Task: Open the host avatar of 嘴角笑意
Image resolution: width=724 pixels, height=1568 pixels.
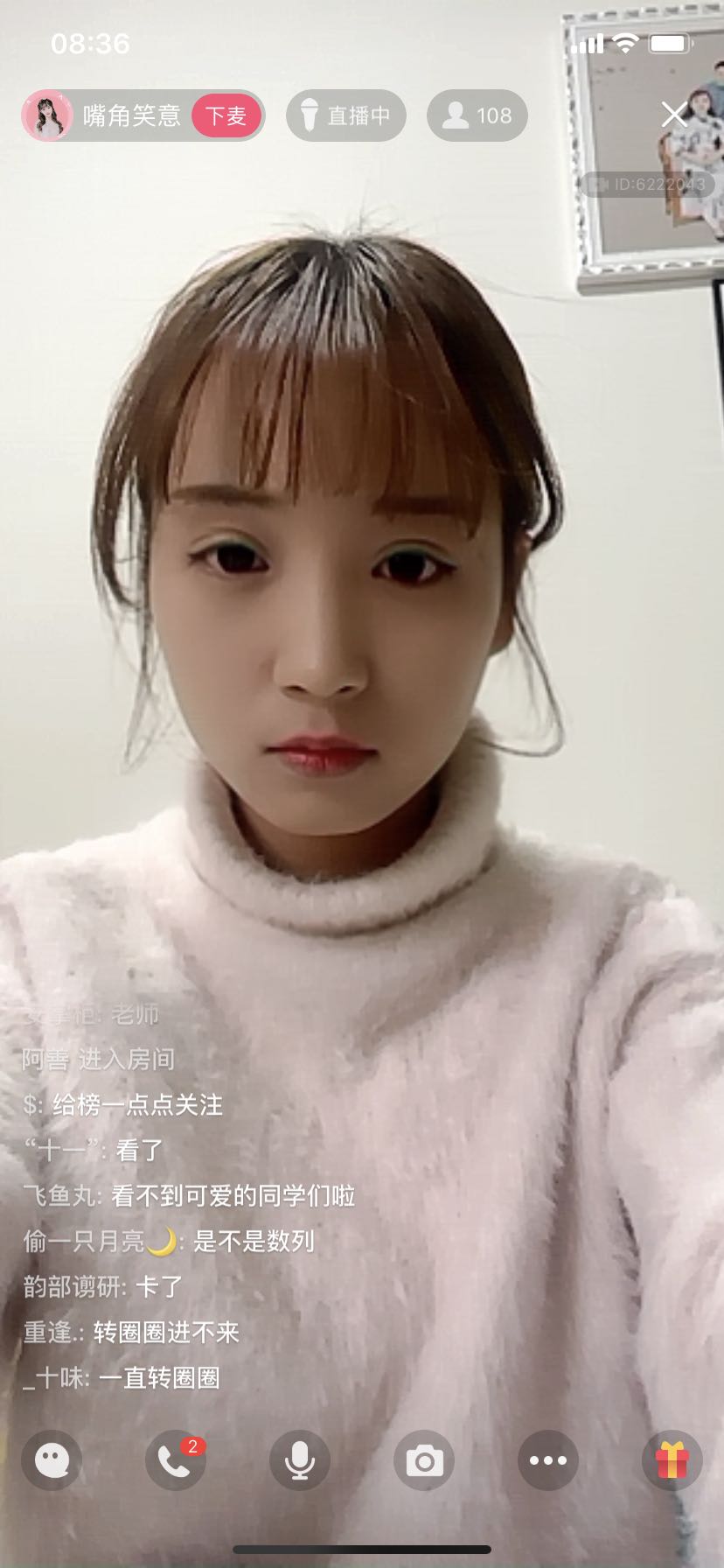Action: pos(47,115)
